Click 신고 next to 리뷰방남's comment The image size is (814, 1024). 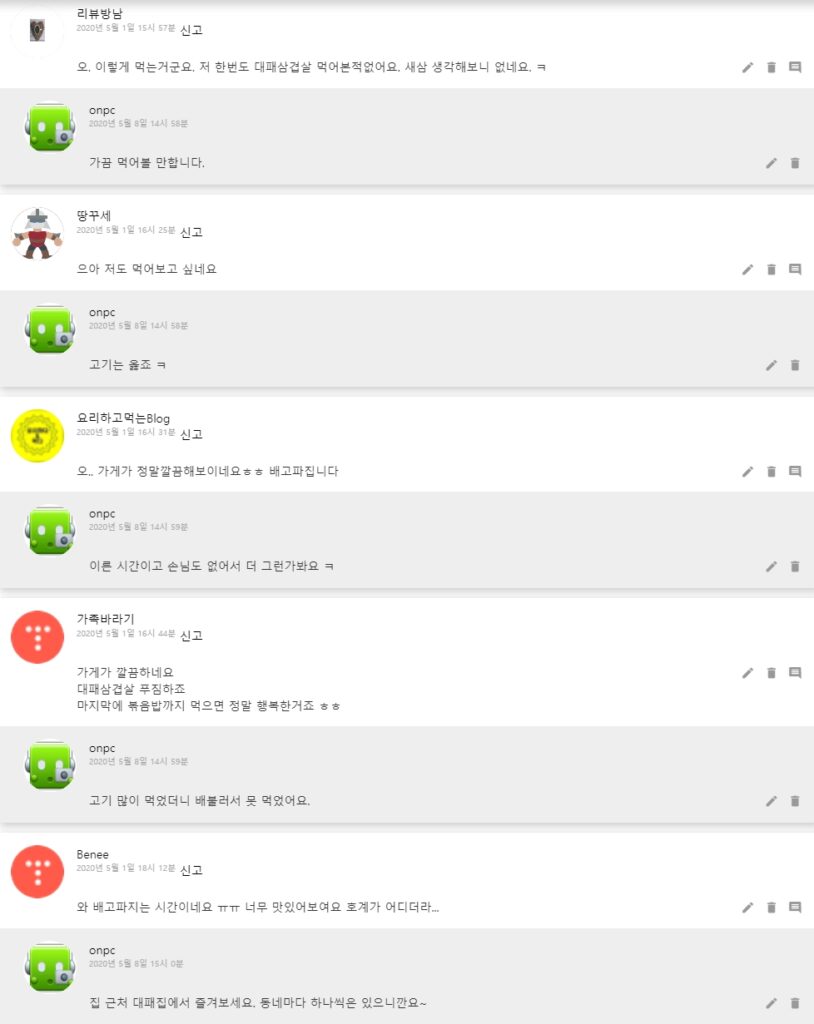pos(191,31)
